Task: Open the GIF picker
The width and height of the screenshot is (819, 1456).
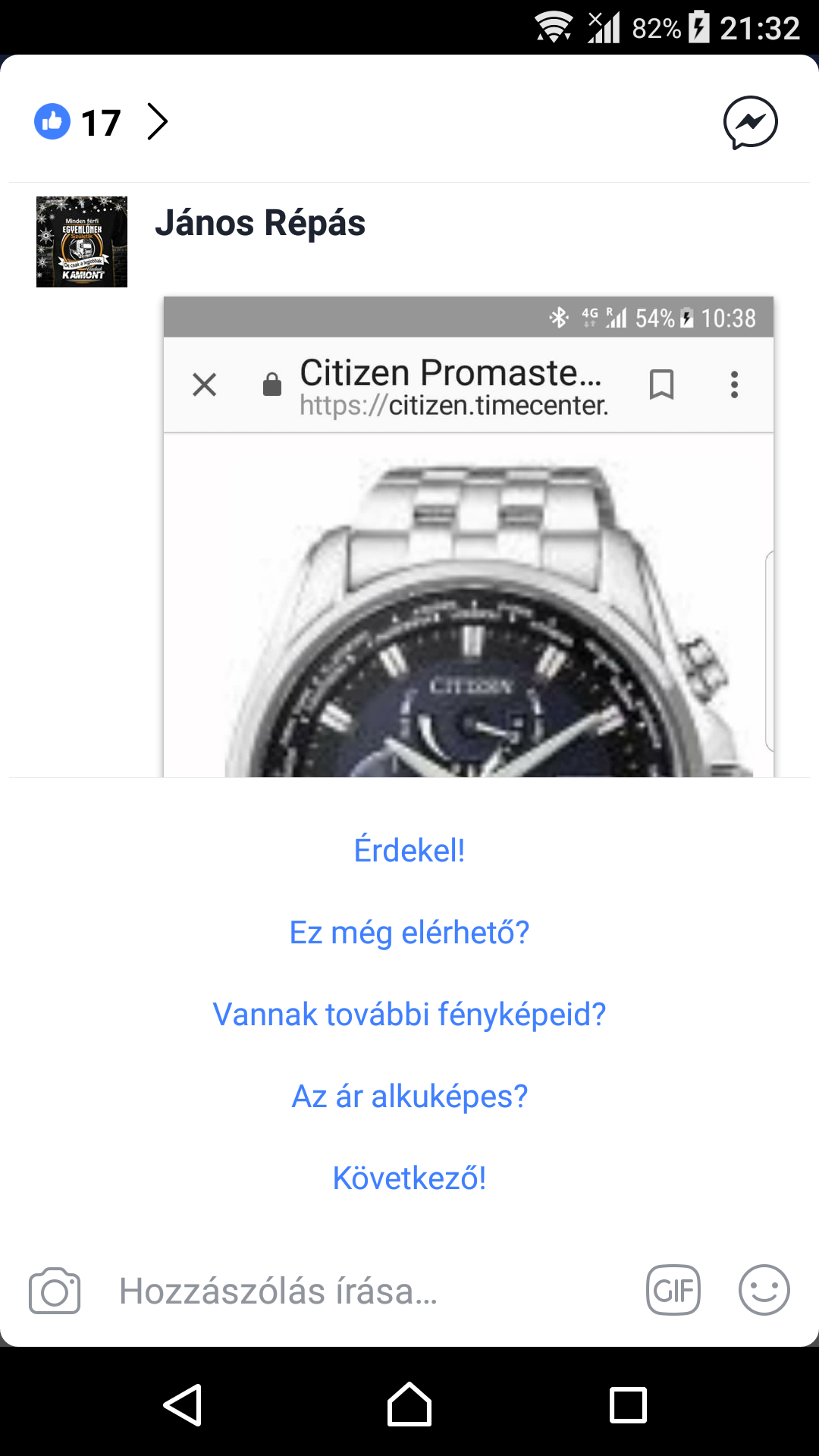Action: [x=673, y=1290]
